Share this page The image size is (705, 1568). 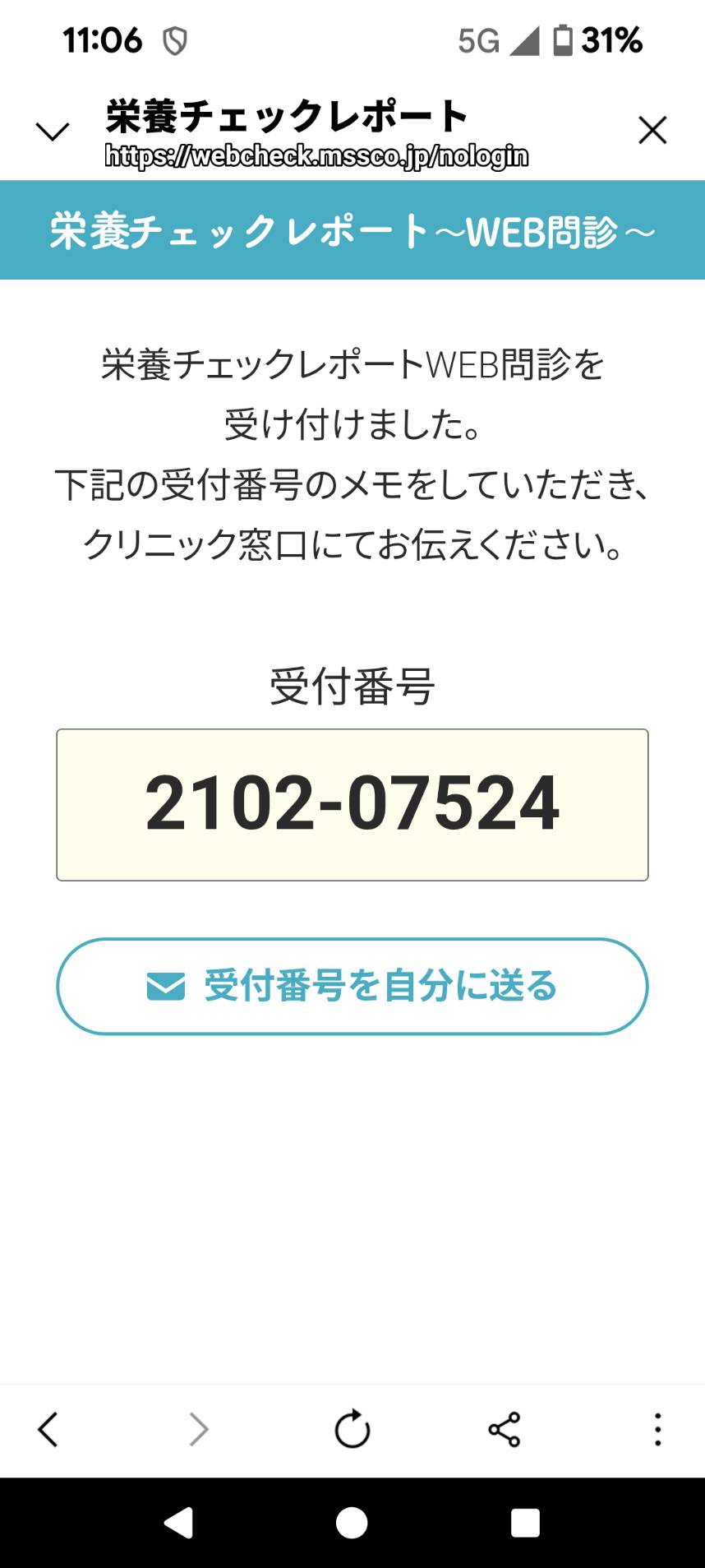505,1429
